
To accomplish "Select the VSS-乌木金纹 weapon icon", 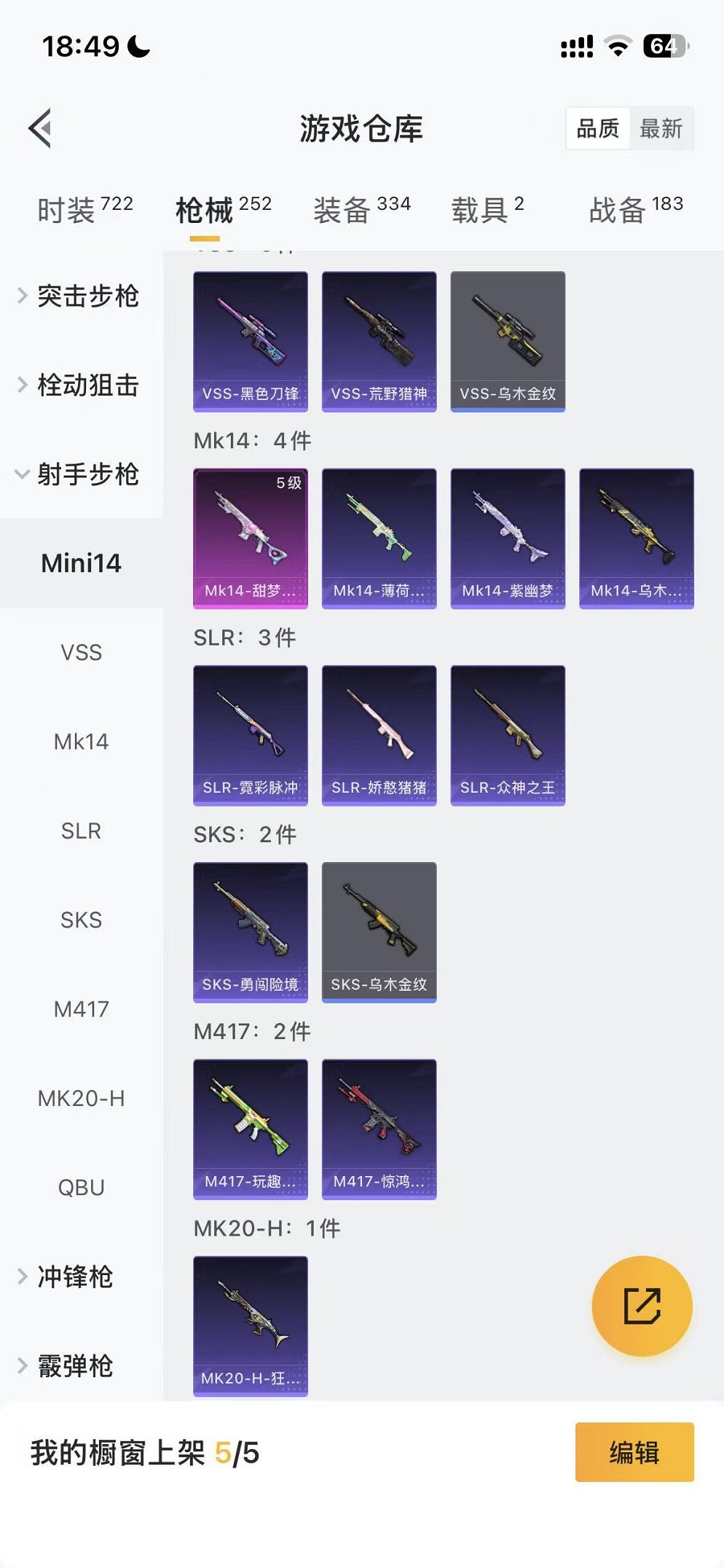I will coord(508,339).
